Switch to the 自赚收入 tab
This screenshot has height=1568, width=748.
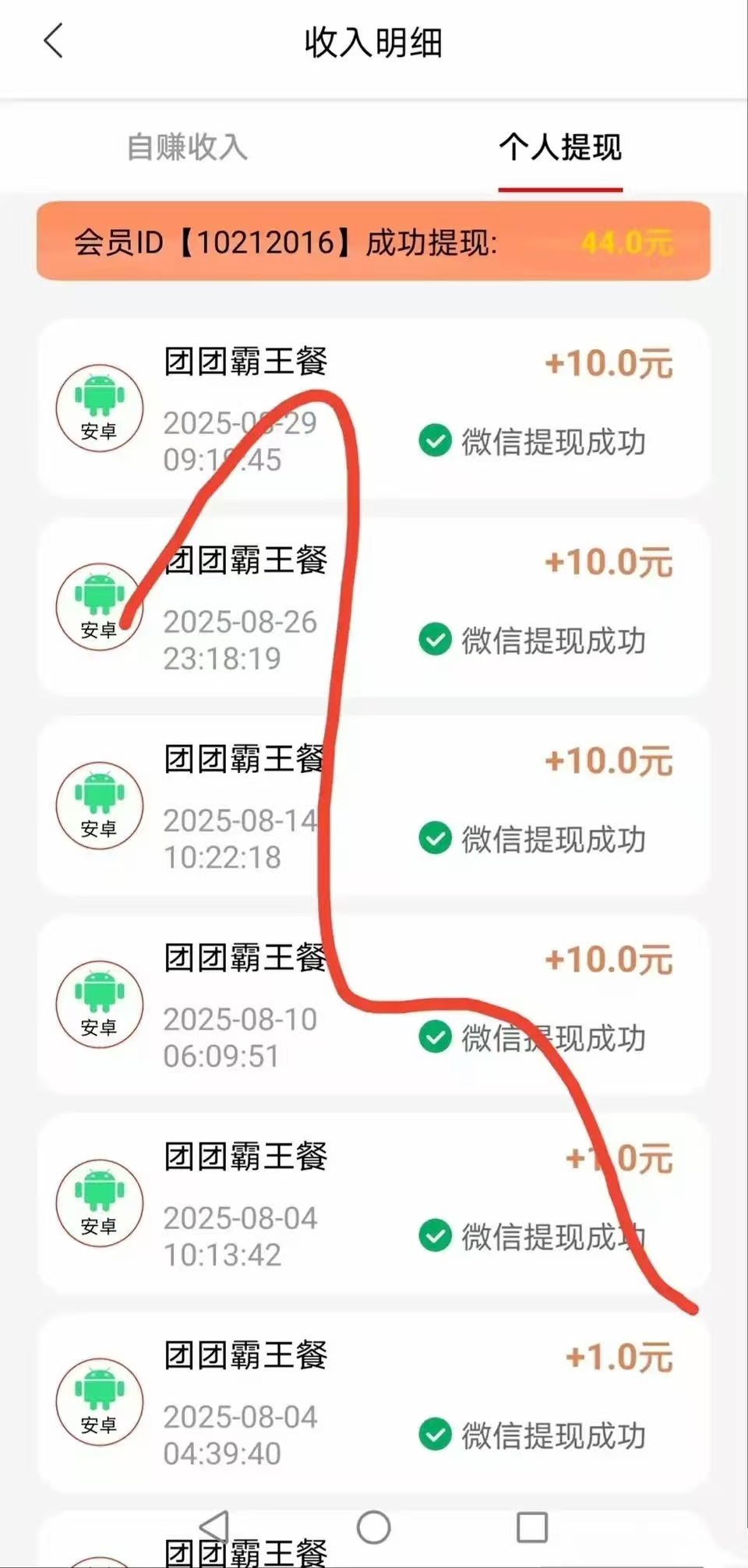[x=187, y=147]
